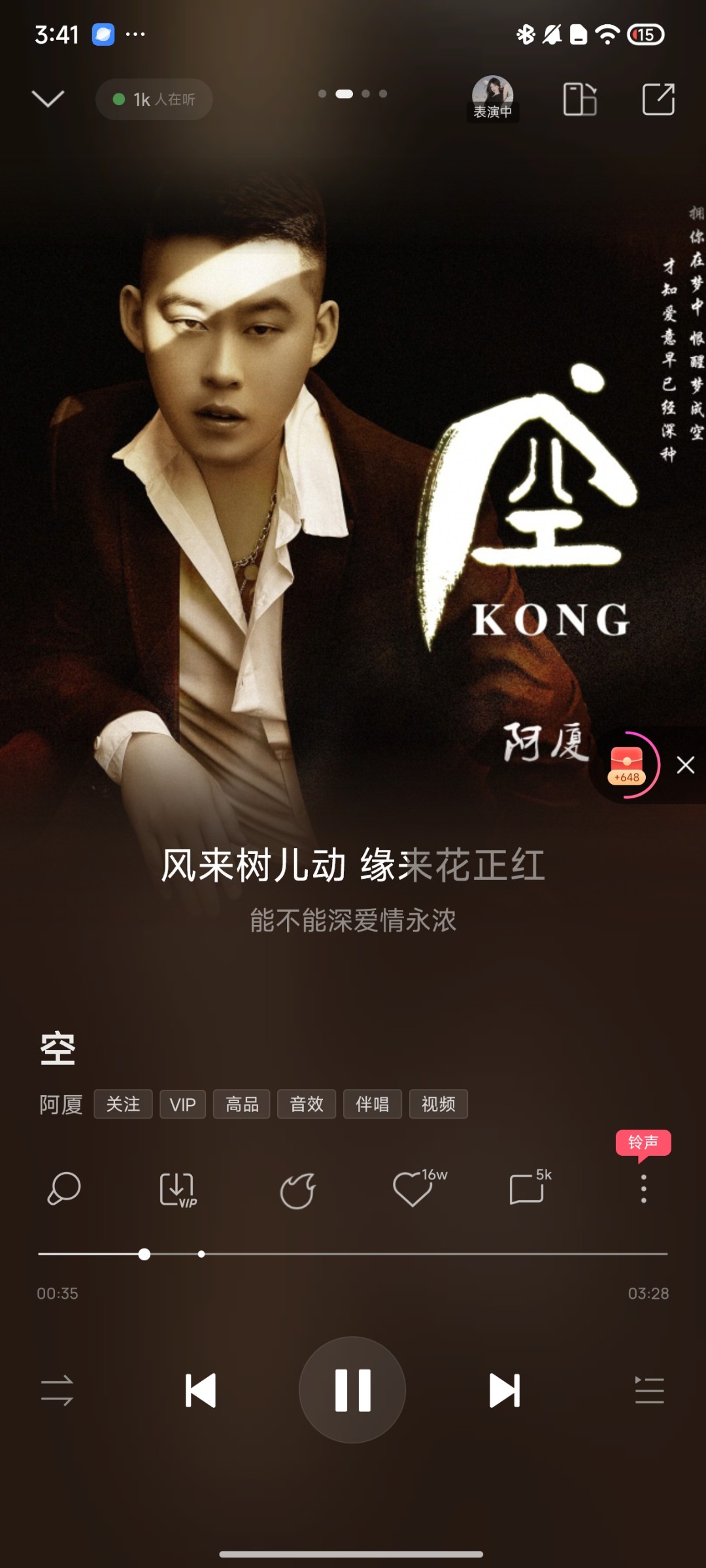This screenshot has width=706, height=1568.
Task: Collapse the player with the down arrow
Action: pos(48,99)
